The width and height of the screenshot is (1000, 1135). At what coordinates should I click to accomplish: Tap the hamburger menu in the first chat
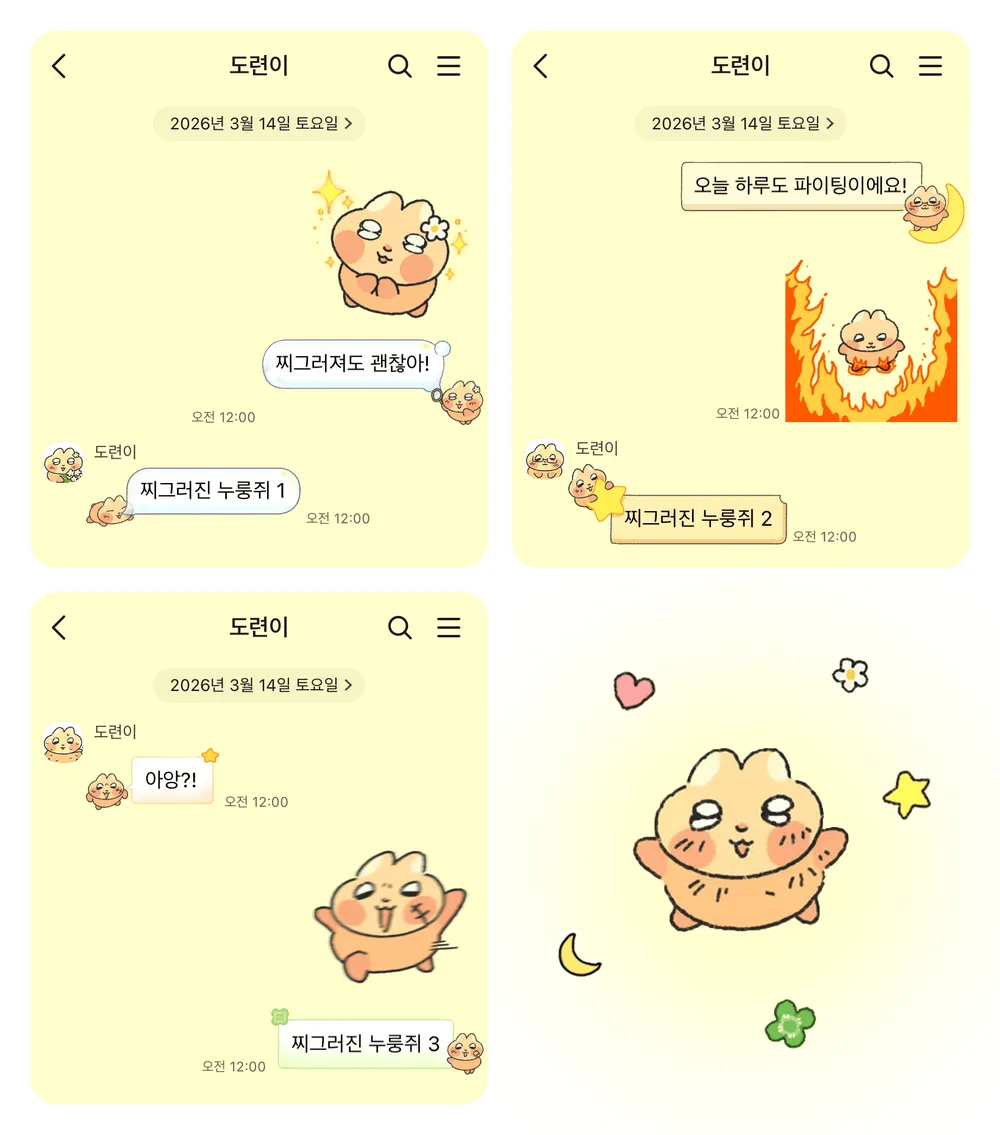tap(448, 66)
